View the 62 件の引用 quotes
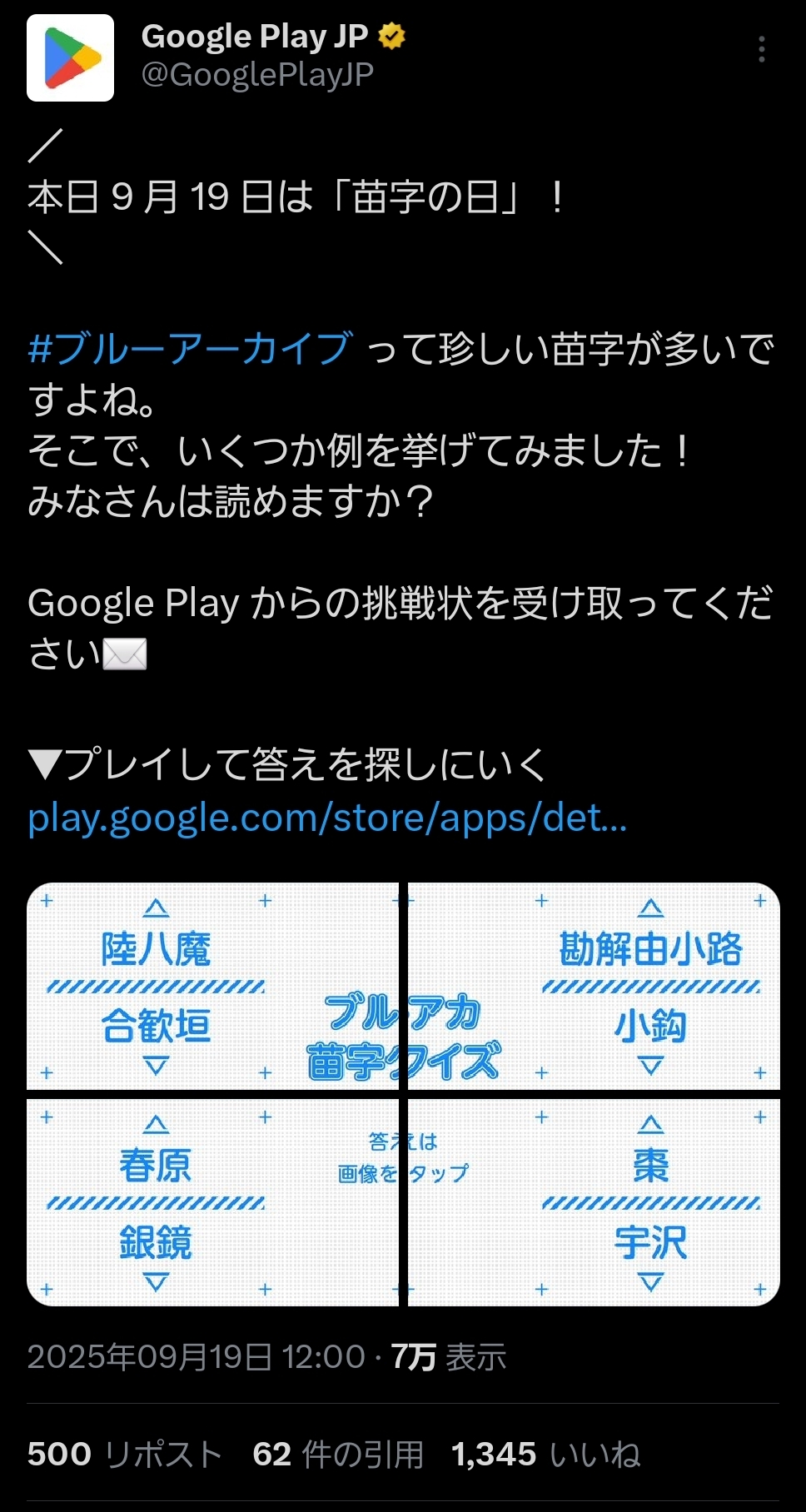 (x=338, y=1455)
